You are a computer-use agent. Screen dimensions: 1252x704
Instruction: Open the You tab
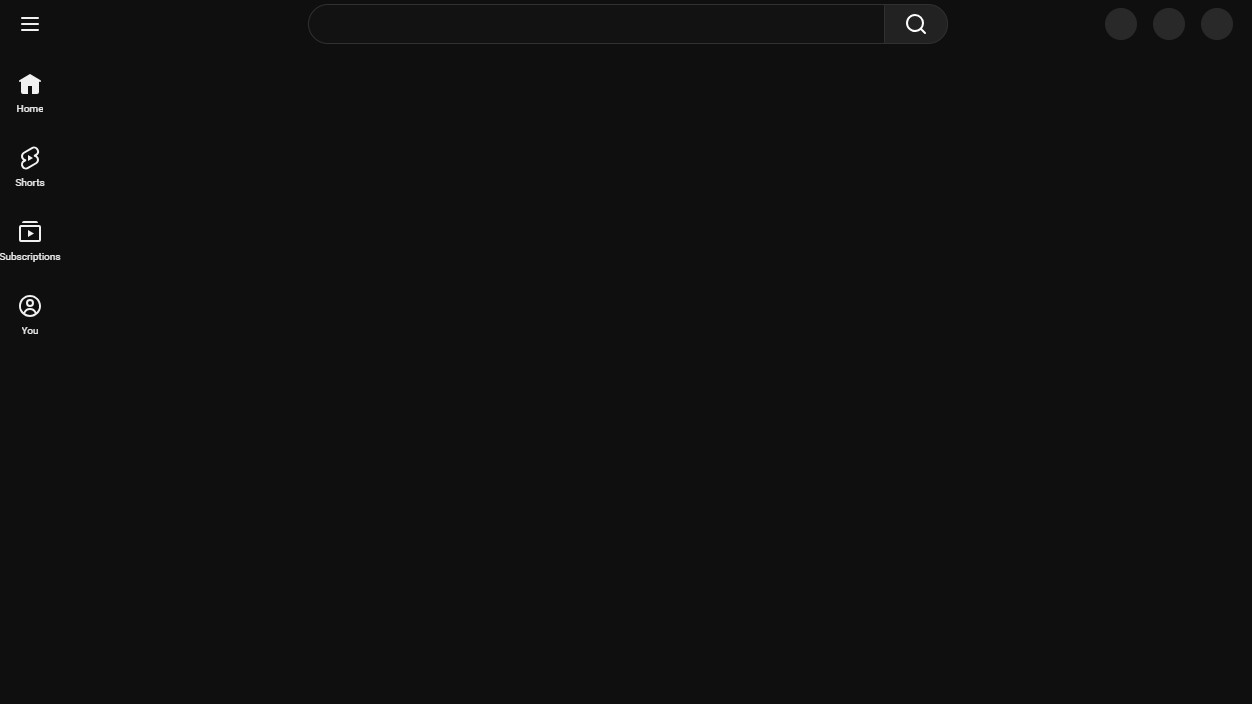click(30, 315)
